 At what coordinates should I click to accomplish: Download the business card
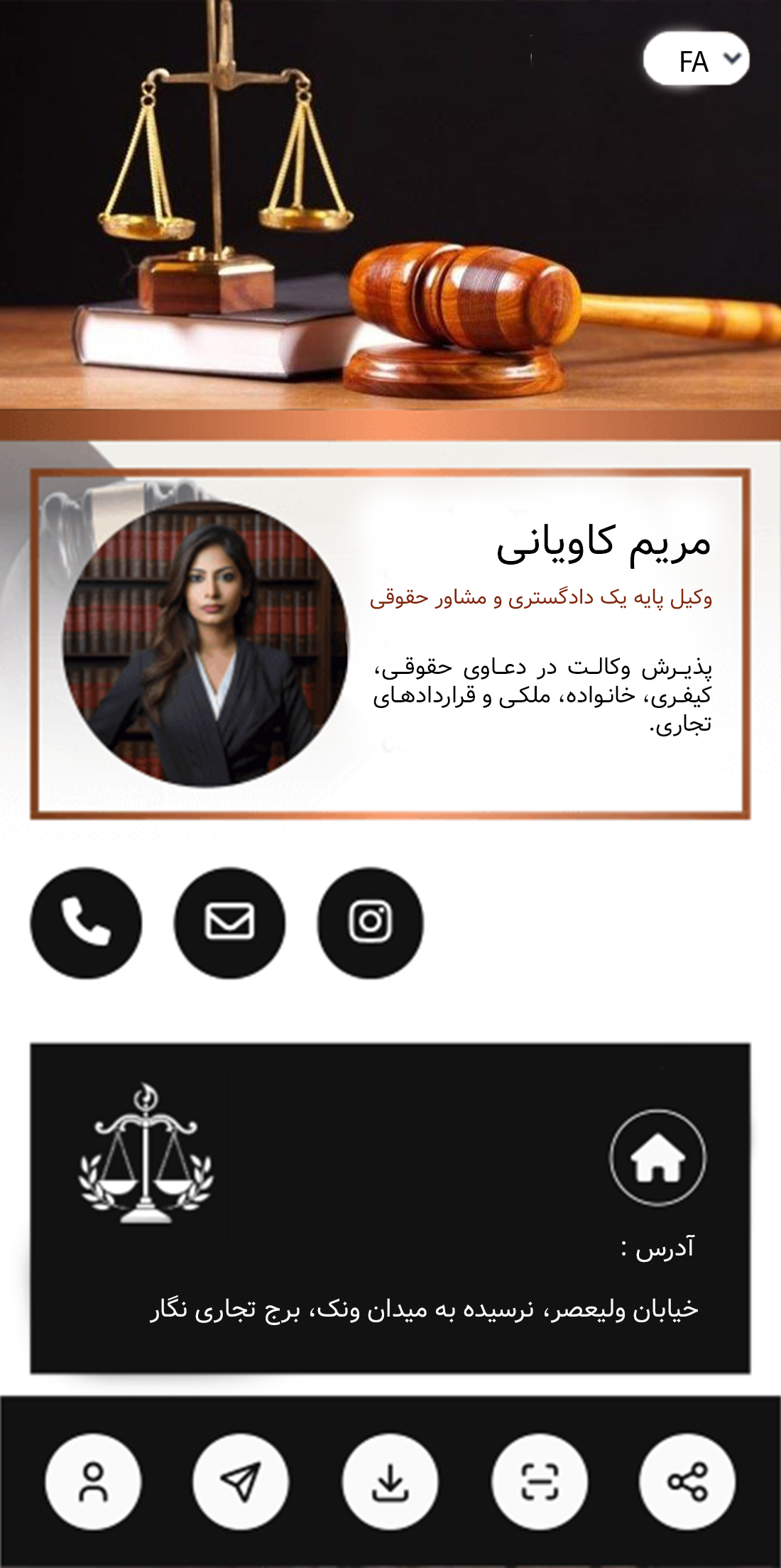390,1481
